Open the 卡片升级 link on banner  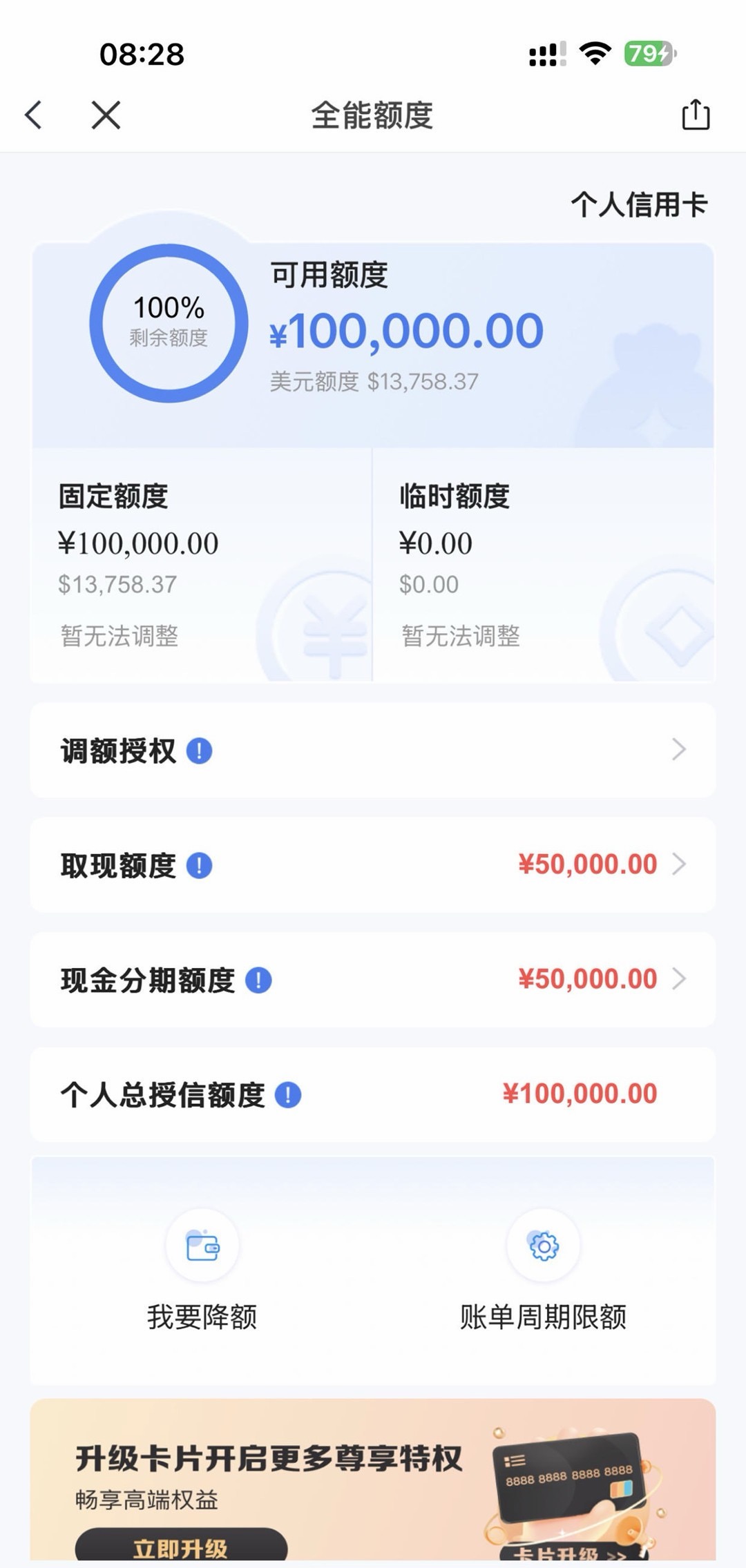(571, 1554)
